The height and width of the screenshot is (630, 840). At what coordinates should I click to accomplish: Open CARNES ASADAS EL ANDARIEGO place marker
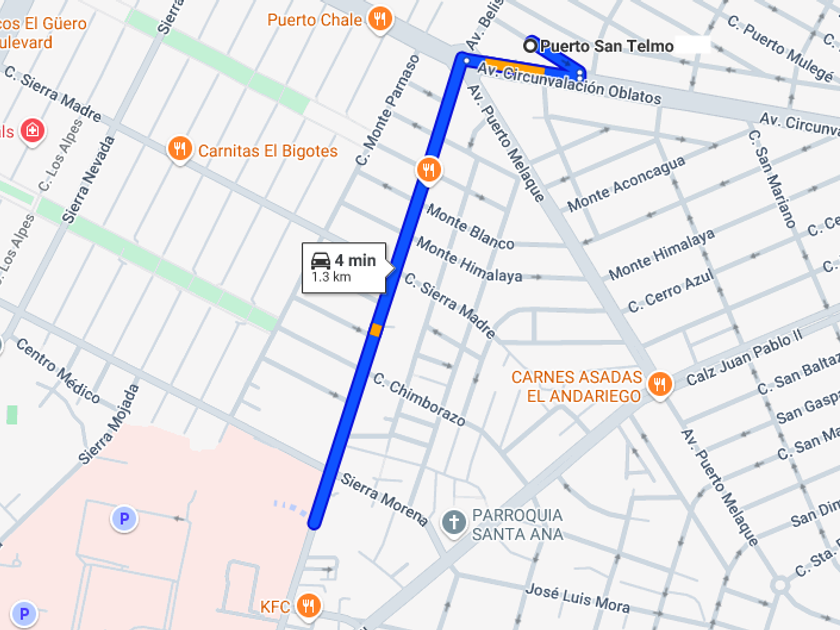tap(659, 385)
